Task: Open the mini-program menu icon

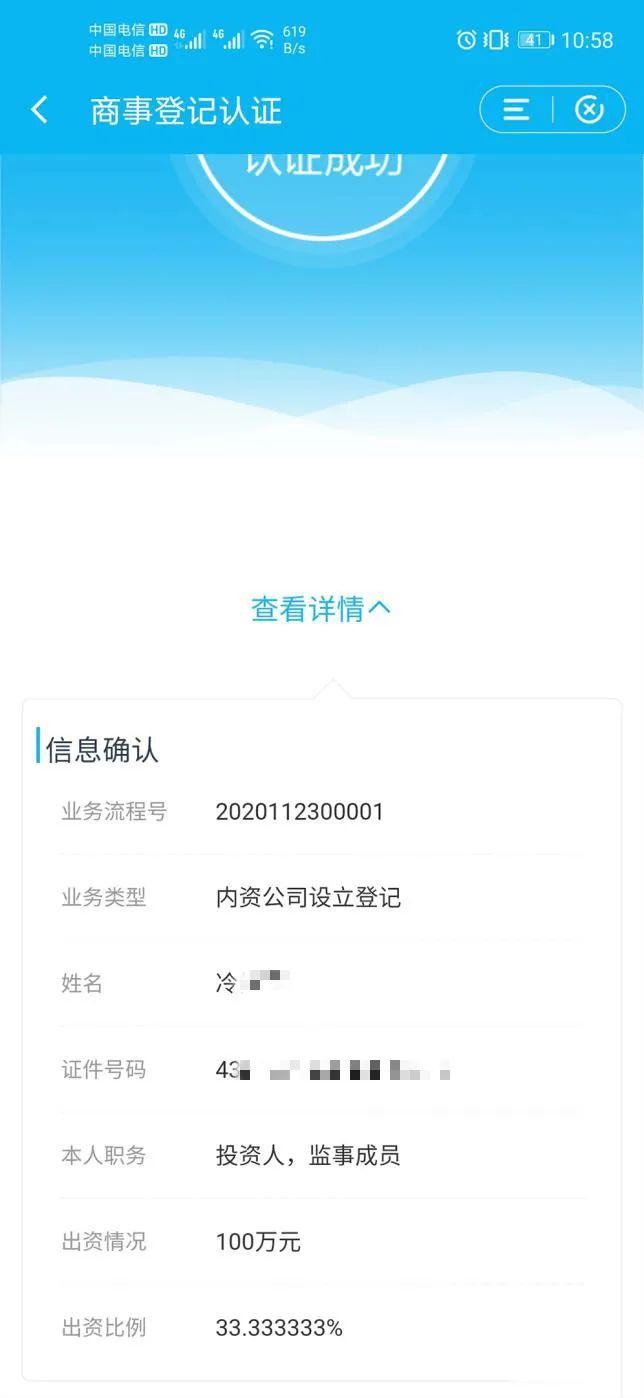Action: pyautogui.click(x=516, y=110)
